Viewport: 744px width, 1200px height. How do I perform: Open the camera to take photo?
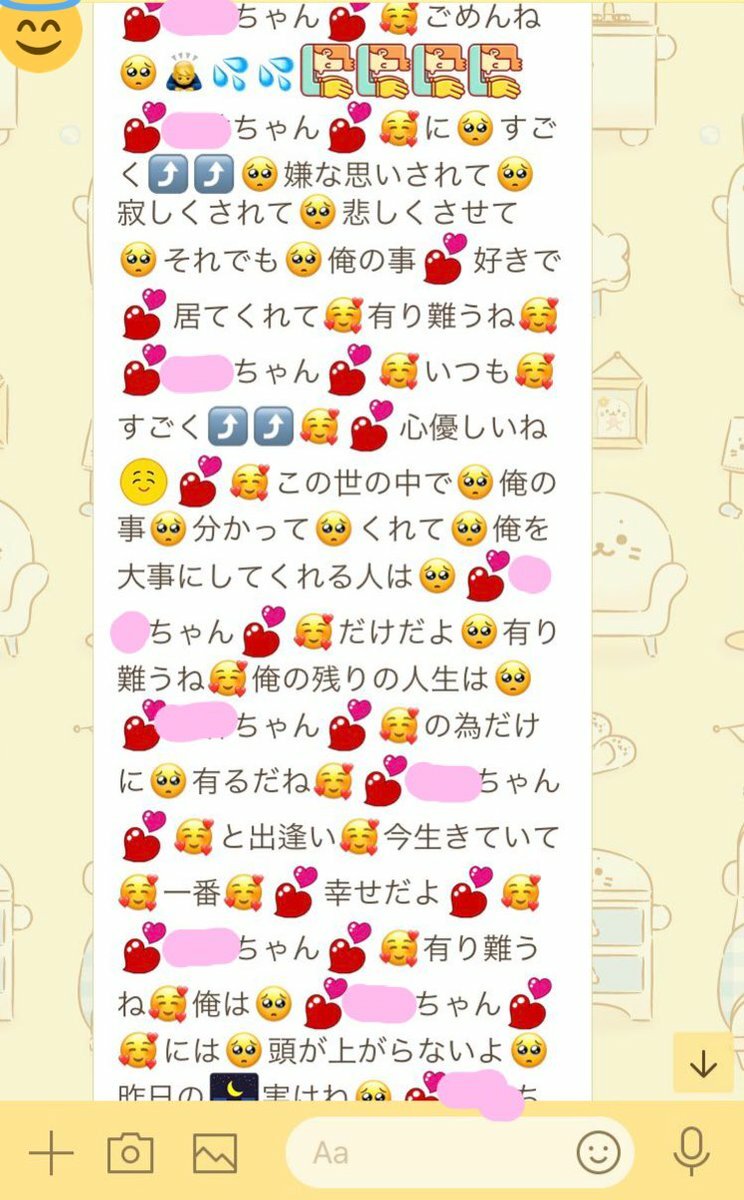point(131,1154)
